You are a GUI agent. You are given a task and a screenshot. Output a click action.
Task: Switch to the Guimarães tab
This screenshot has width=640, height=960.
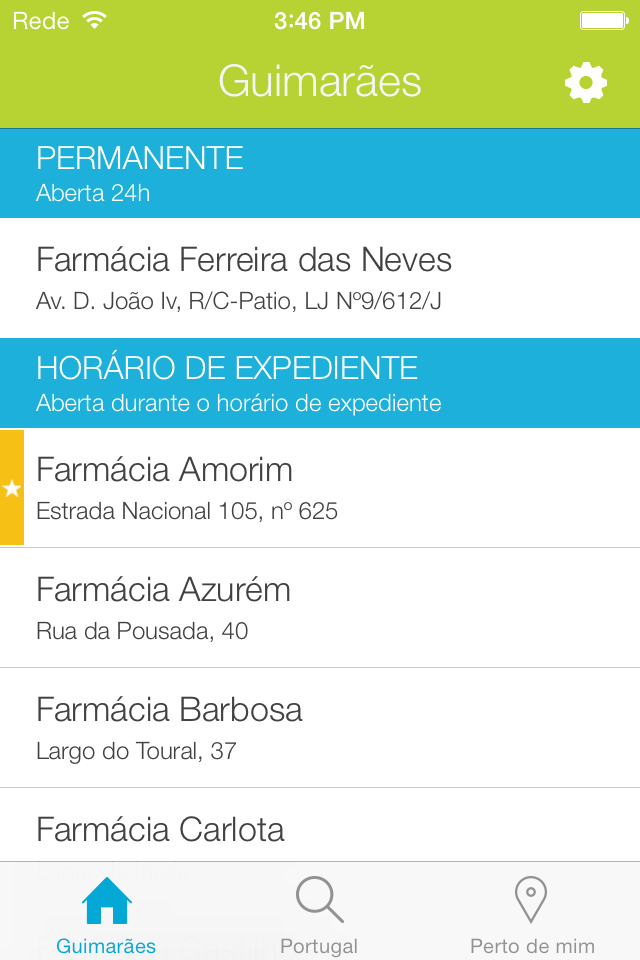coord(107,914)
